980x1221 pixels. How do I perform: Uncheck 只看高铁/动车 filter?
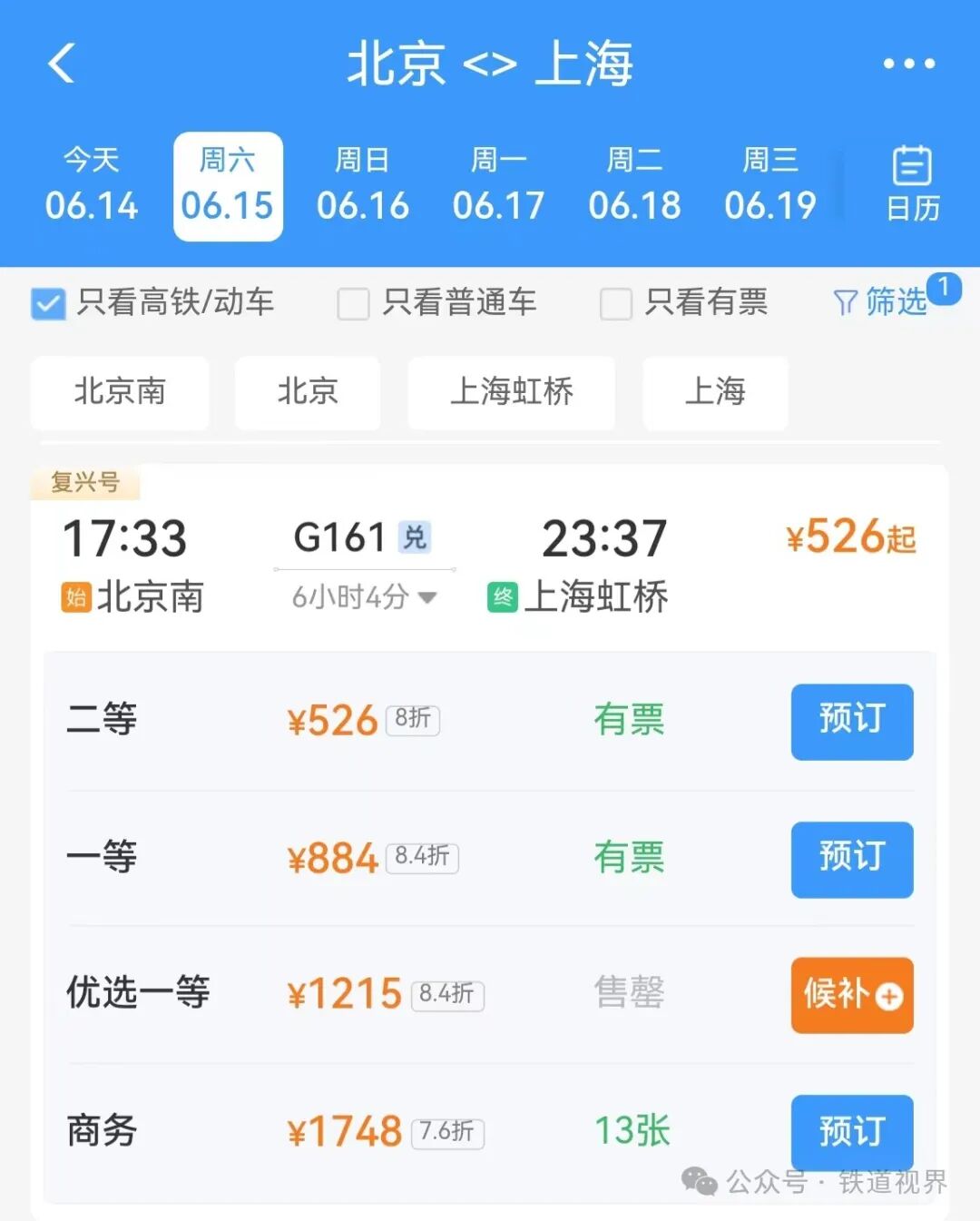48,303
